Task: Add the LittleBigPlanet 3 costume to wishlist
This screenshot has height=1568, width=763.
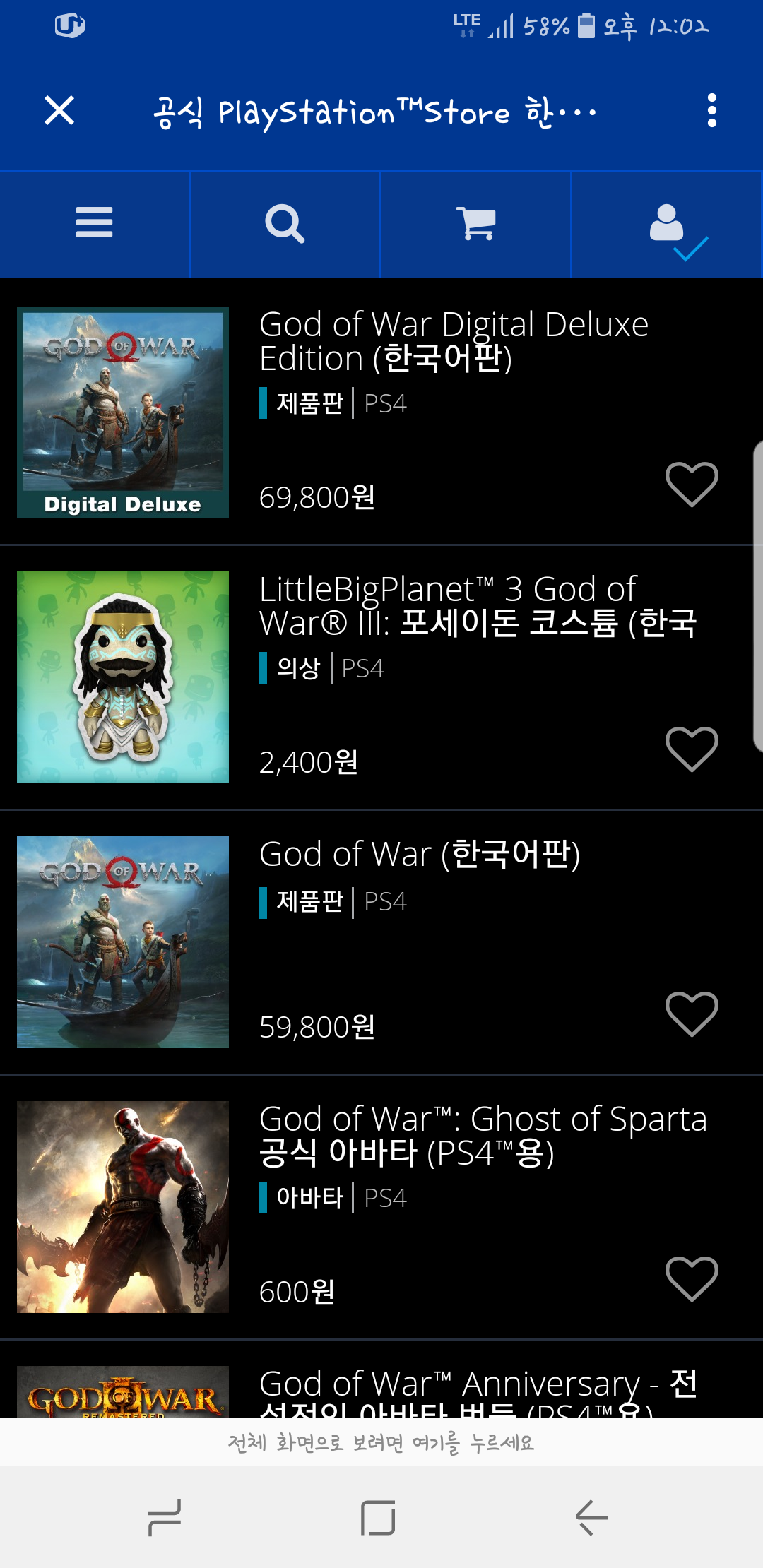Action: pos(692,749)
